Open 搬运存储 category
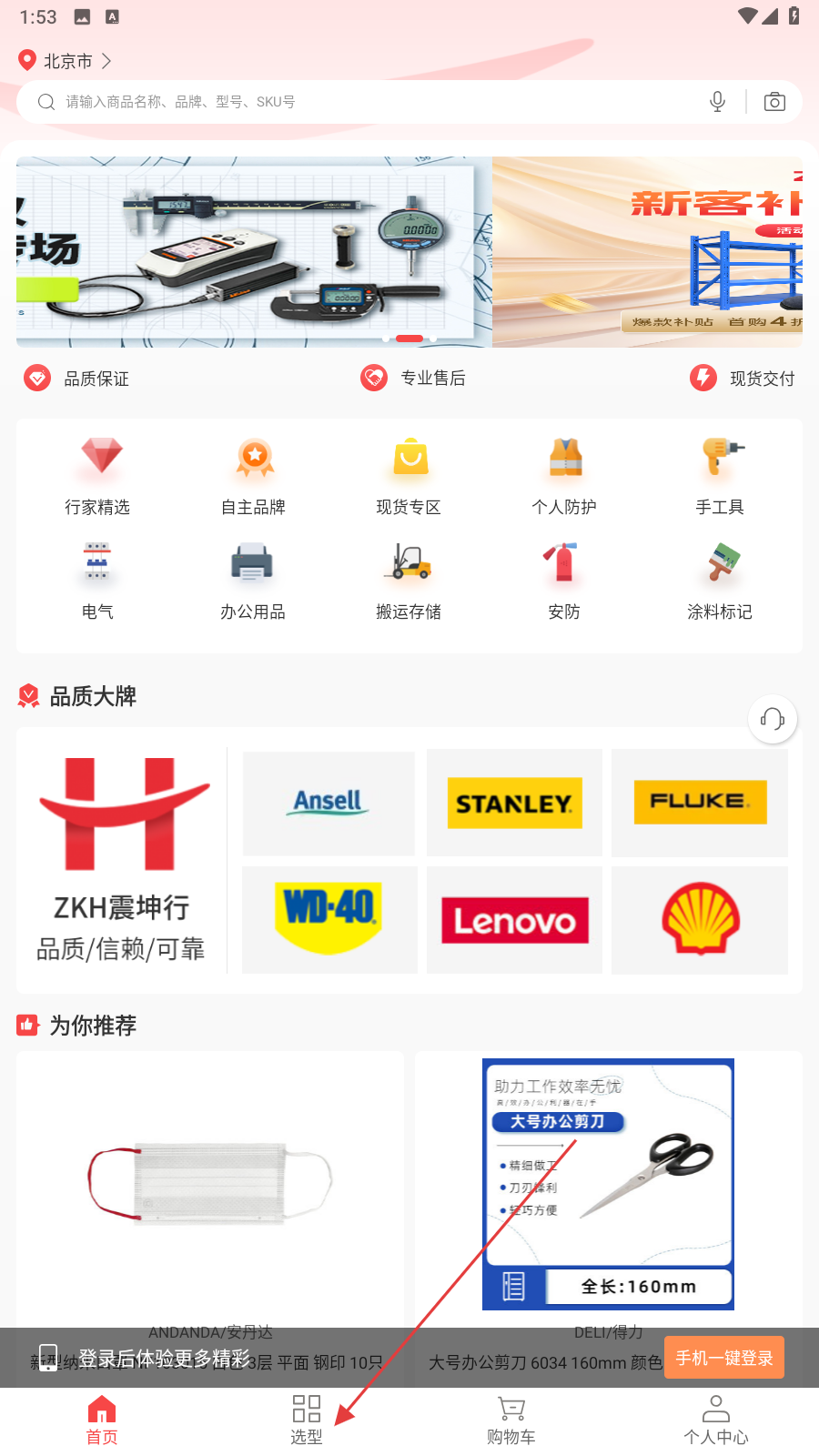This screenshot has width=819, height=1456. 409,581
